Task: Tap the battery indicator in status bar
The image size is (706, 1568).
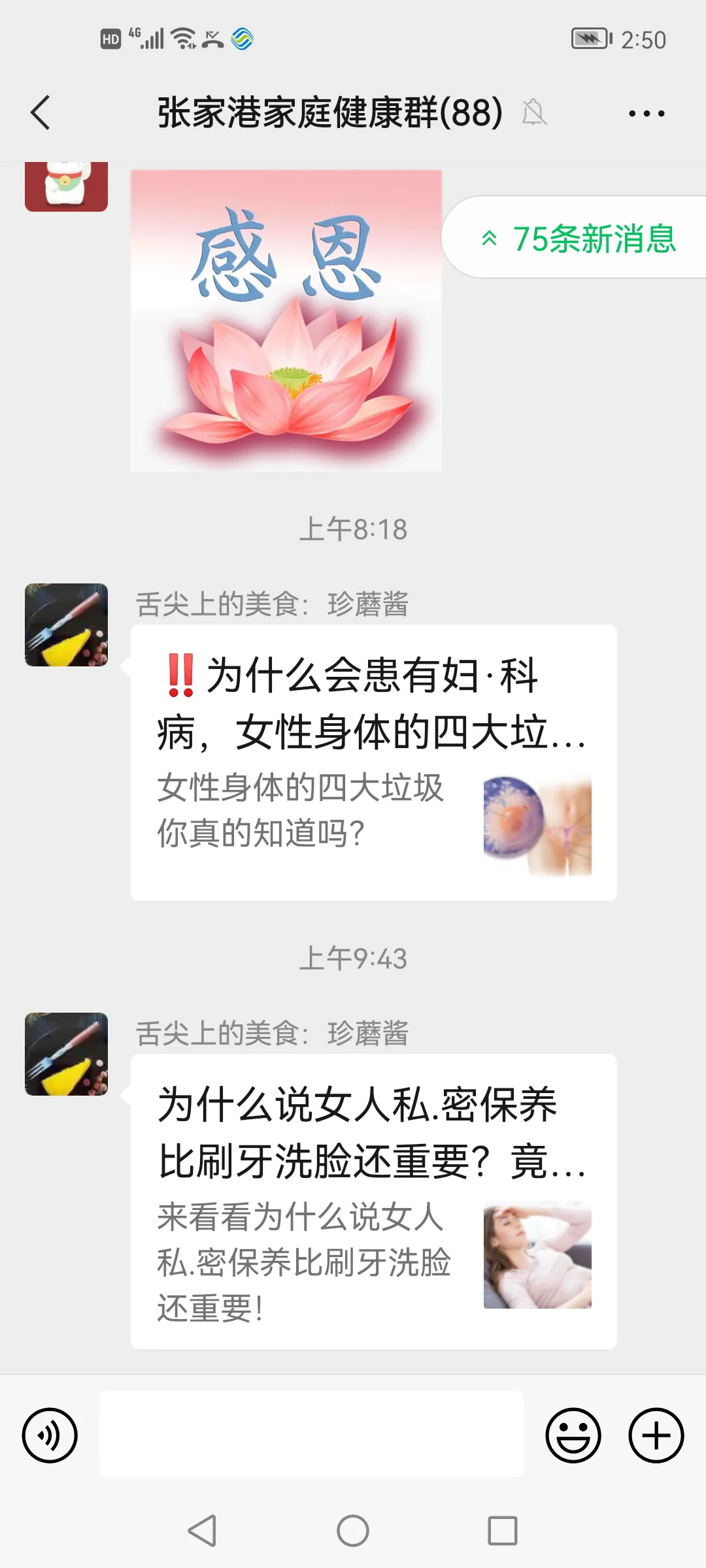Action: click(x=589, y=39)
